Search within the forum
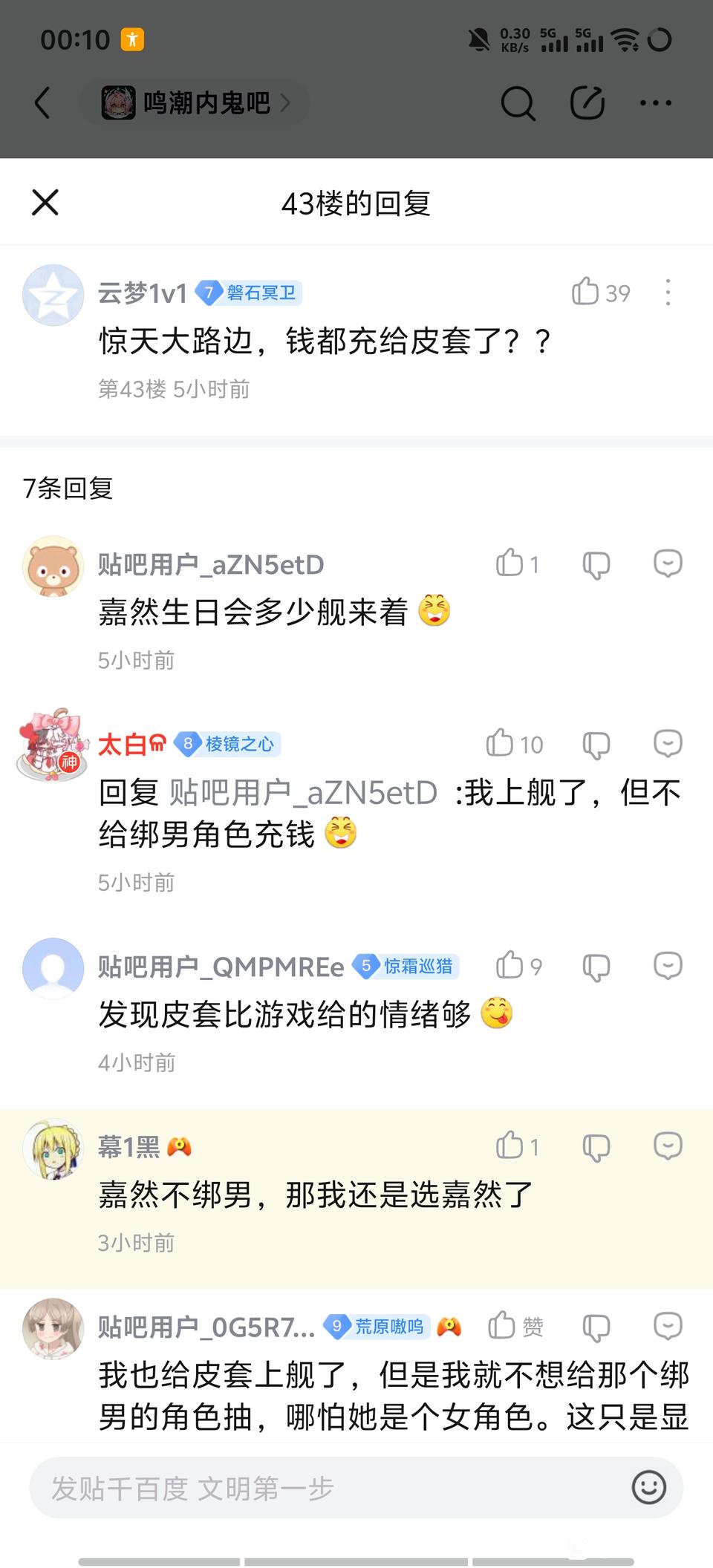Viewport: 713px width, 1568px height. 518,102
